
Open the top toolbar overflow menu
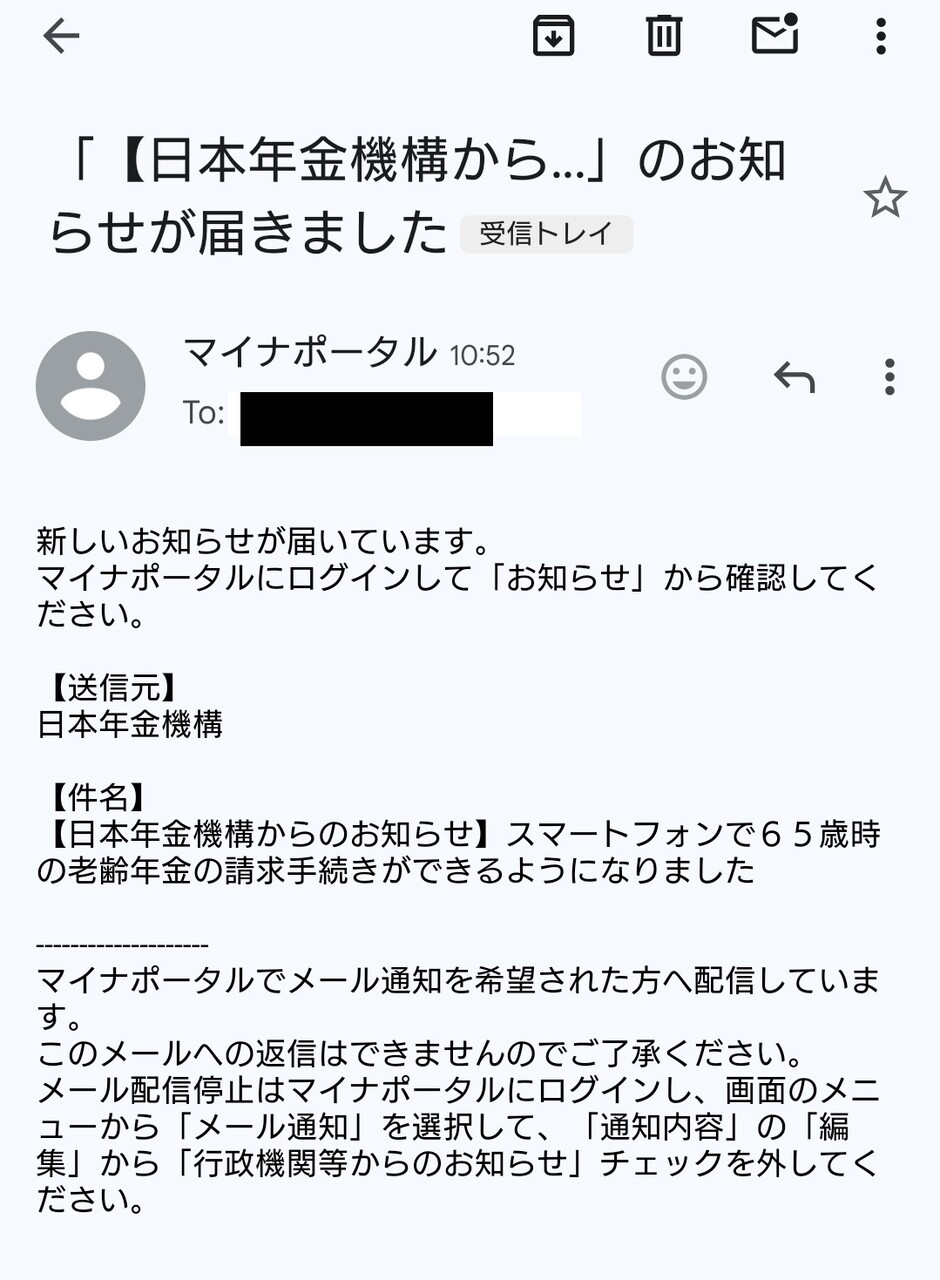[x=880, y=37]
